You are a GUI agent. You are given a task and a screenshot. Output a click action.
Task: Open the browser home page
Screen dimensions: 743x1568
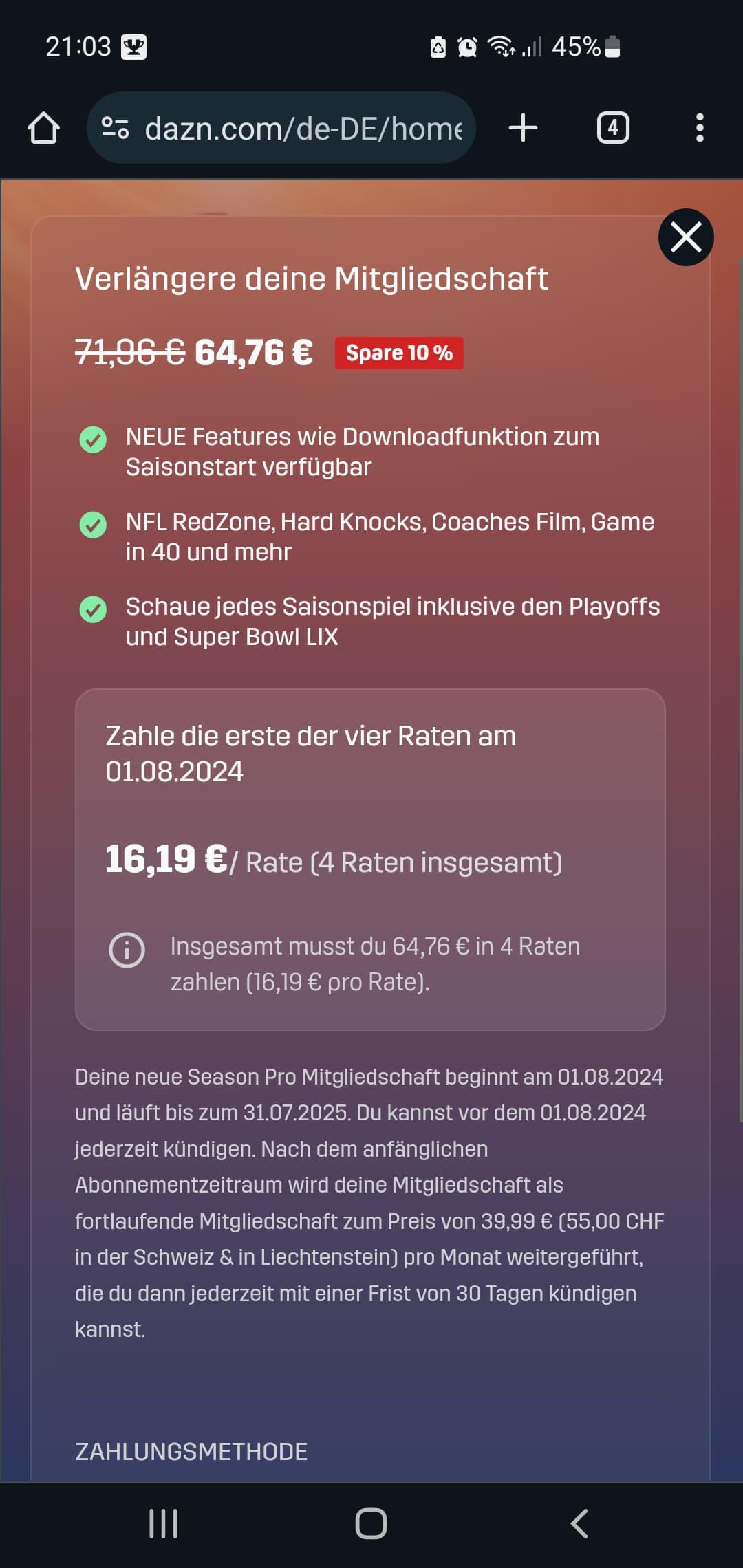[x=43, y=128]
